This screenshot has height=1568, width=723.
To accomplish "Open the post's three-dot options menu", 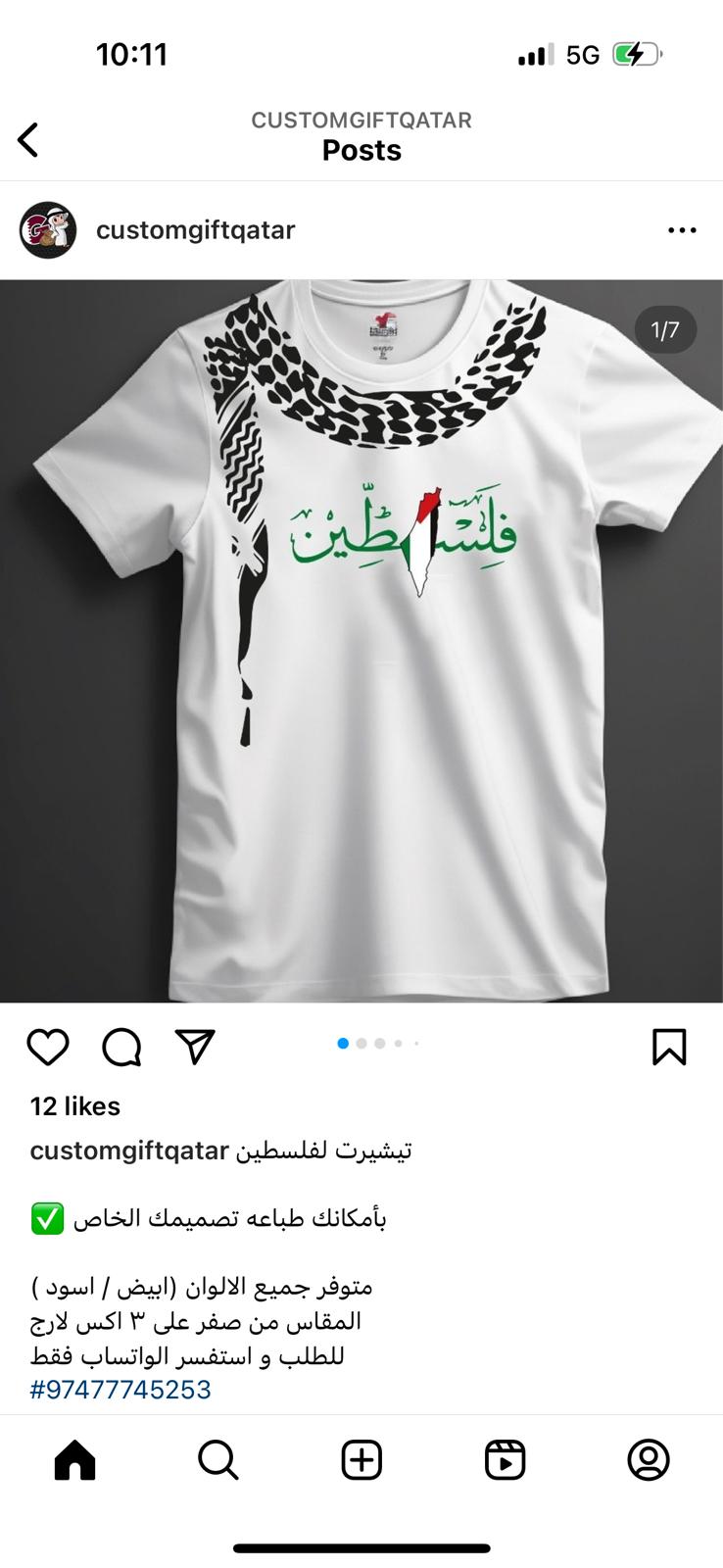I will (682, 230).
